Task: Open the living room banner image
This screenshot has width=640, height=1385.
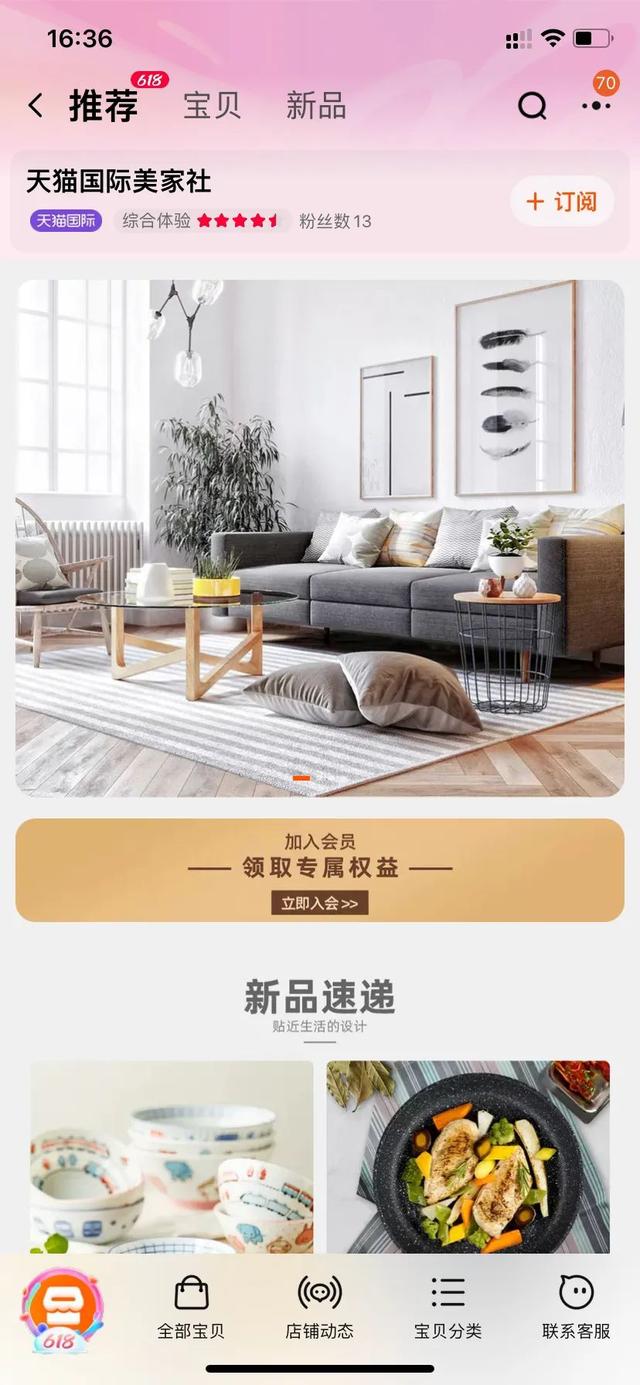Action: (320, 538)
